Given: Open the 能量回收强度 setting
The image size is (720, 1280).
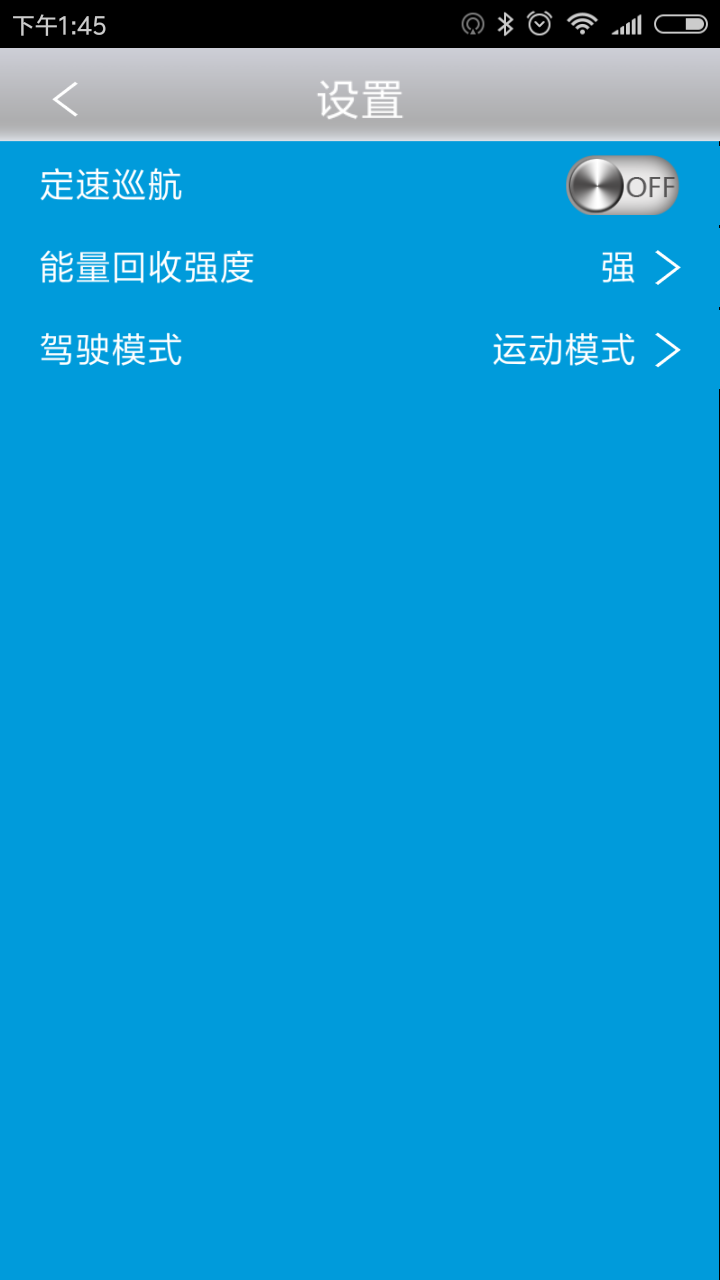Looking at the screenshot, I should click(360, 268).
